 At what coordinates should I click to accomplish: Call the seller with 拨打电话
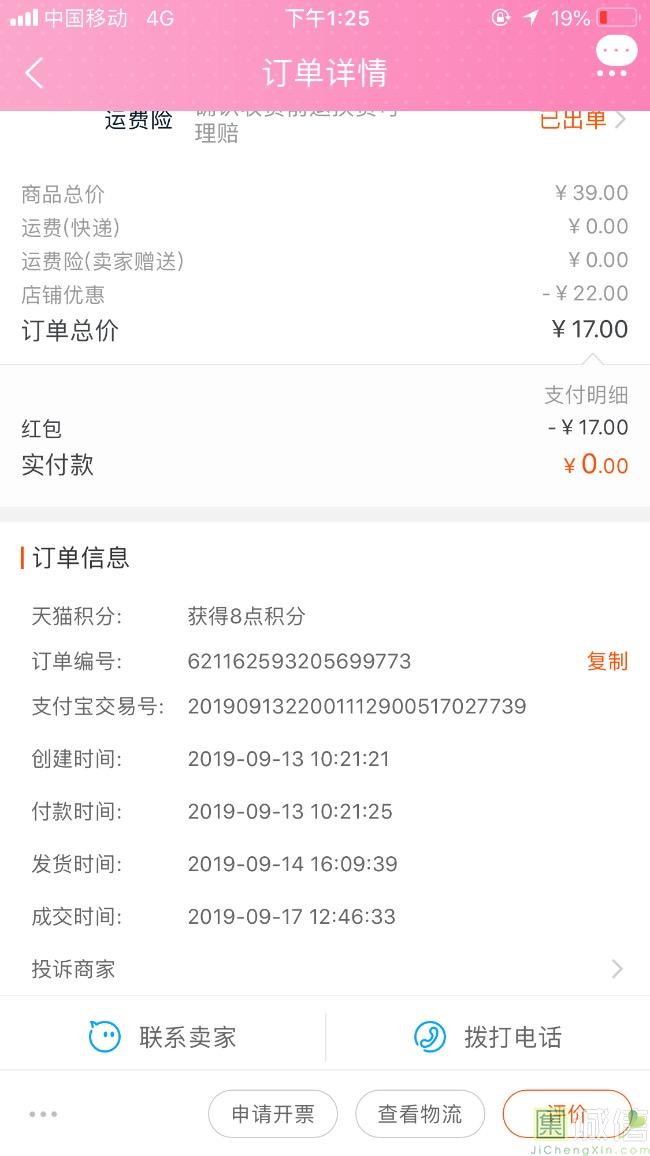tap(488, 1037)
